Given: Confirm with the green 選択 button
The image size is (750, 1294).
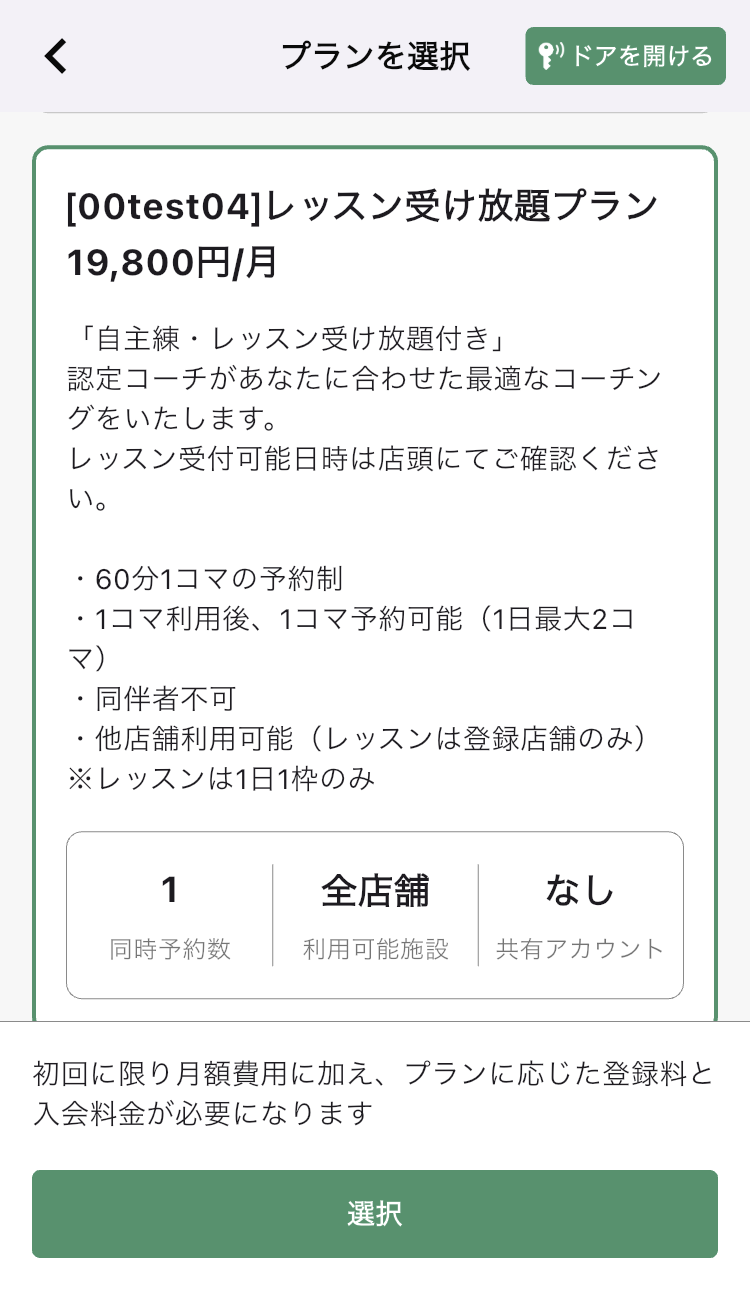Looking at the screenshot, I should coord(375,1213).
